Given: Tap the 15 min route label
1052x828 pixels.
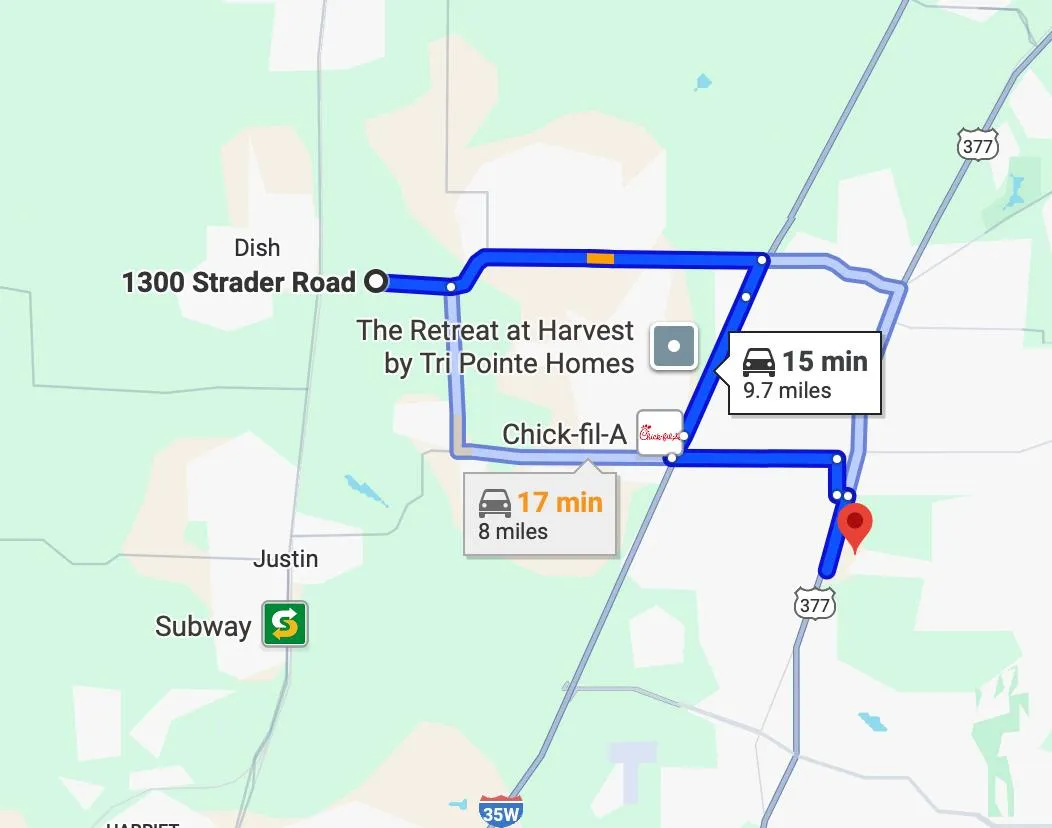Looking at the screenshot, I should (x=805, y=373).
